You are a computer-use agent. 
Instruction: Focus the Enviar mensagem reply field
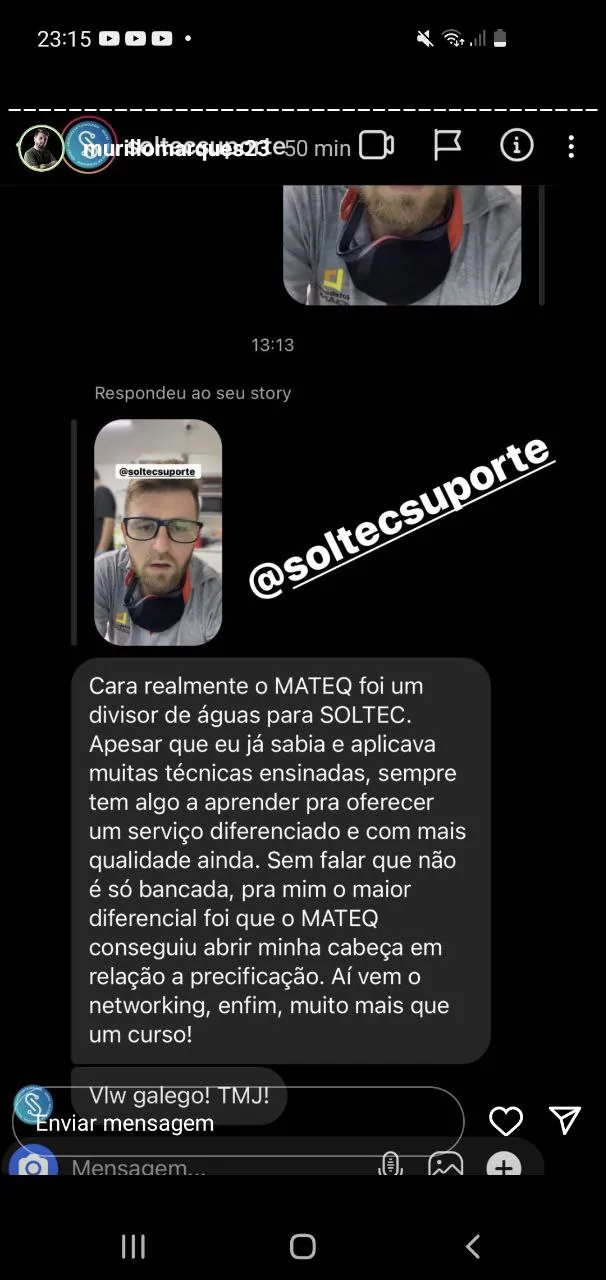238,1122
